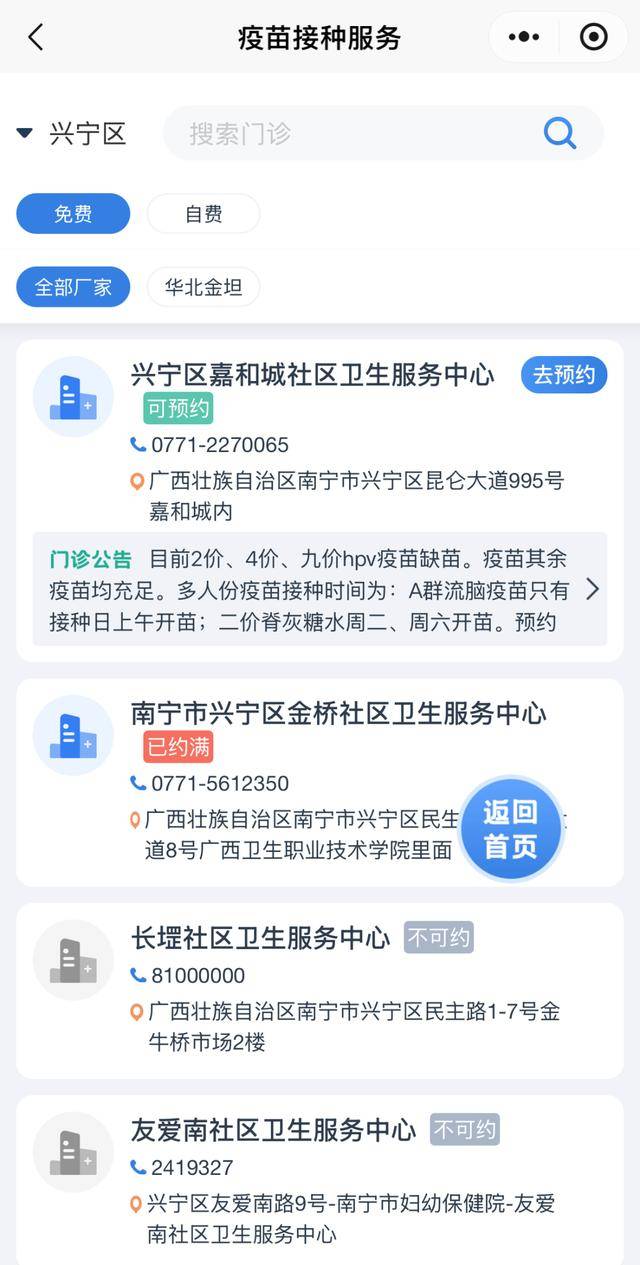This screenshot has width=640, height=1265.
Task: Call 0771-2270065 phone number
Action: point(219,444)
